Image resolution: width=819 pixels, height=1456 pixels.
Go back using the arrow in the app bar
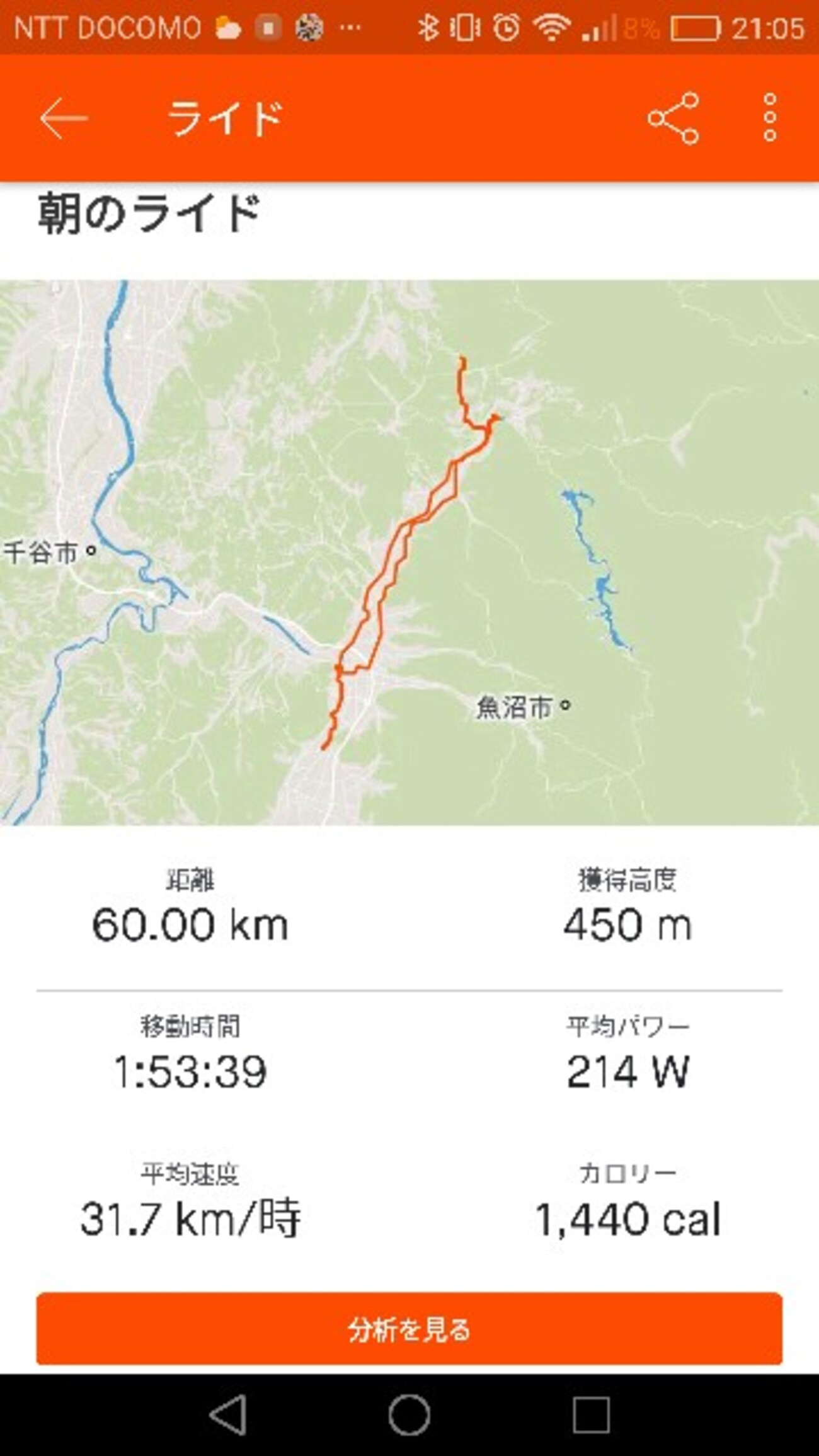click(x=63, y=118)
